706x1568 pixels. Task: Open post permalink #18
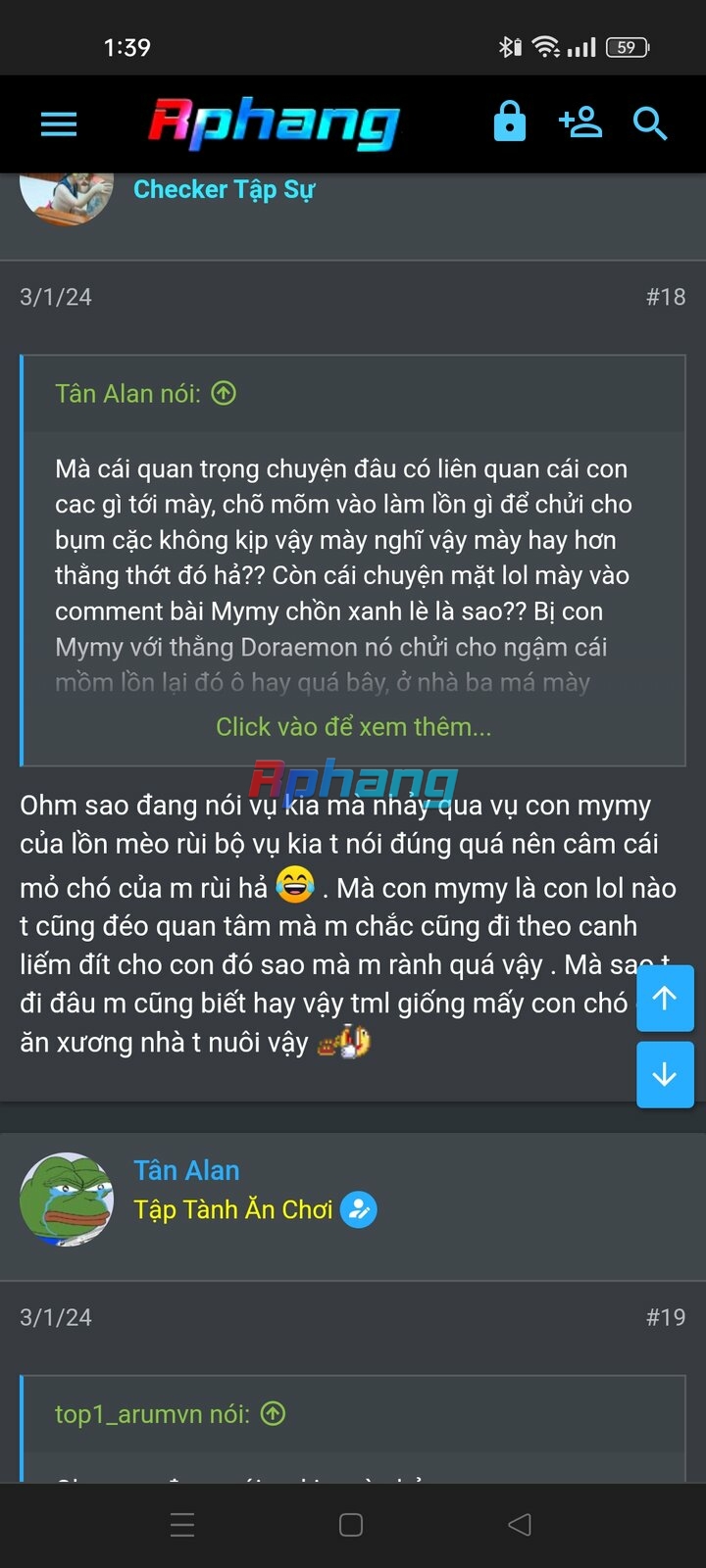click(x=666, y=297)
